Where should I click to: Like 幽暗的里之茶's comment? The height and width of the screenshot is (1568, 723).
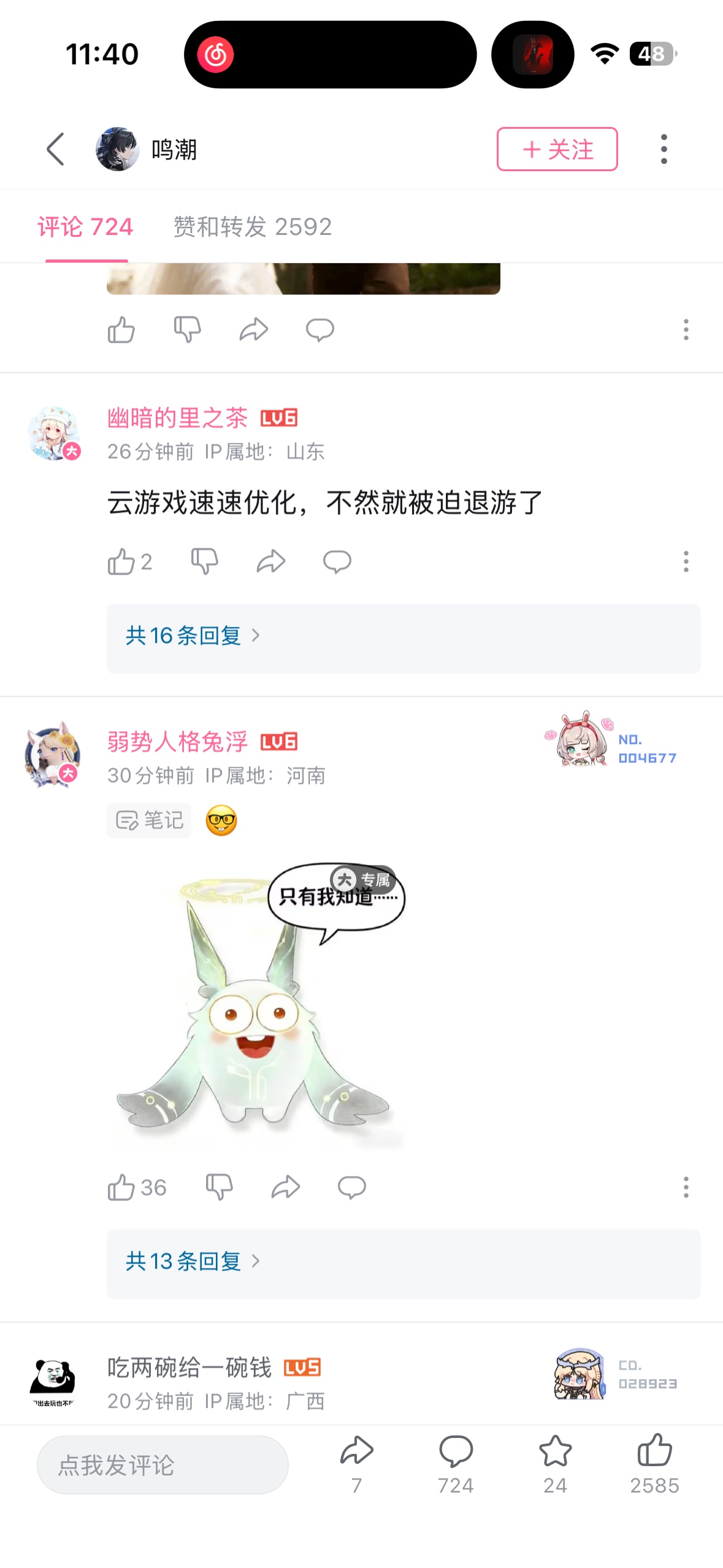(x=121, y=561)
